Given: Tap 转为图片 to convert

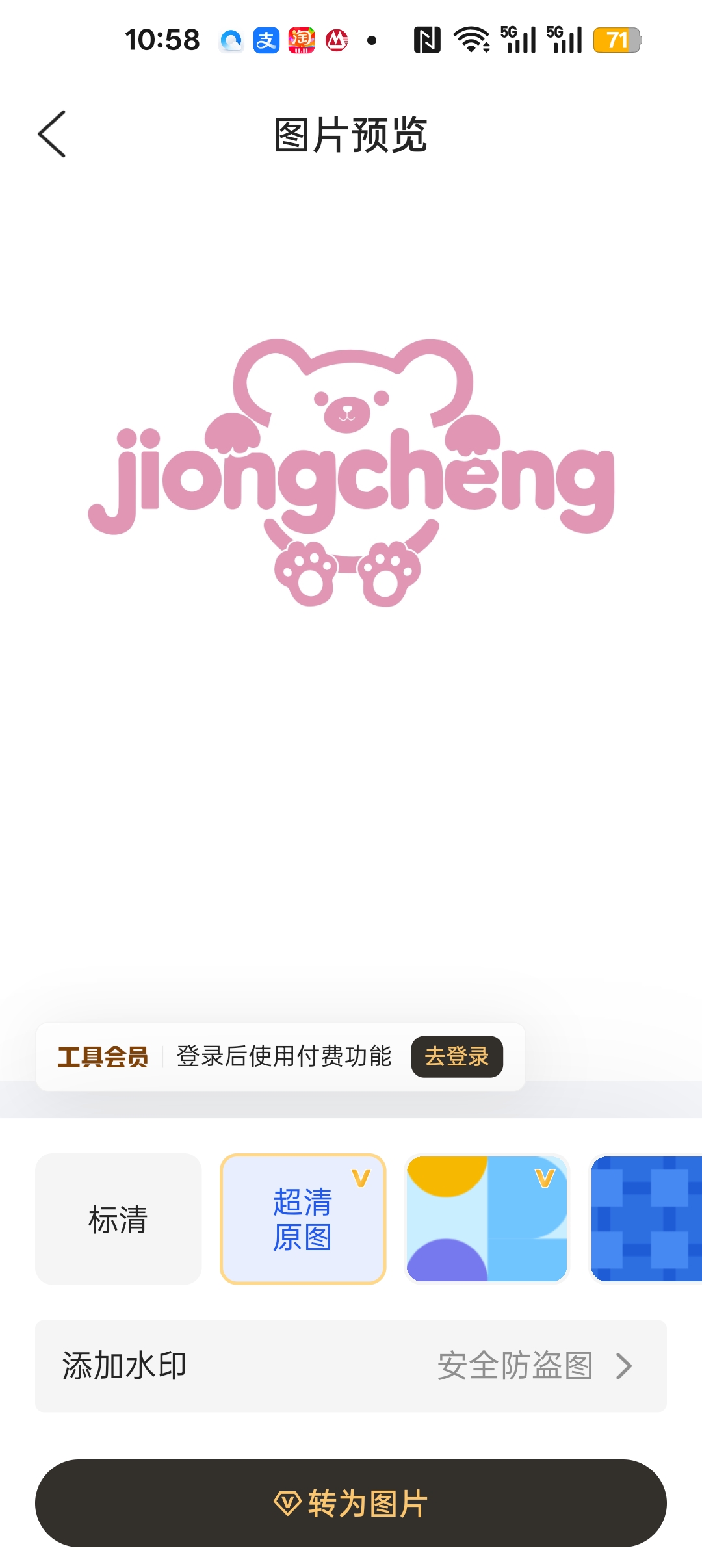Looking at the screenshot, I should 351,1503.
